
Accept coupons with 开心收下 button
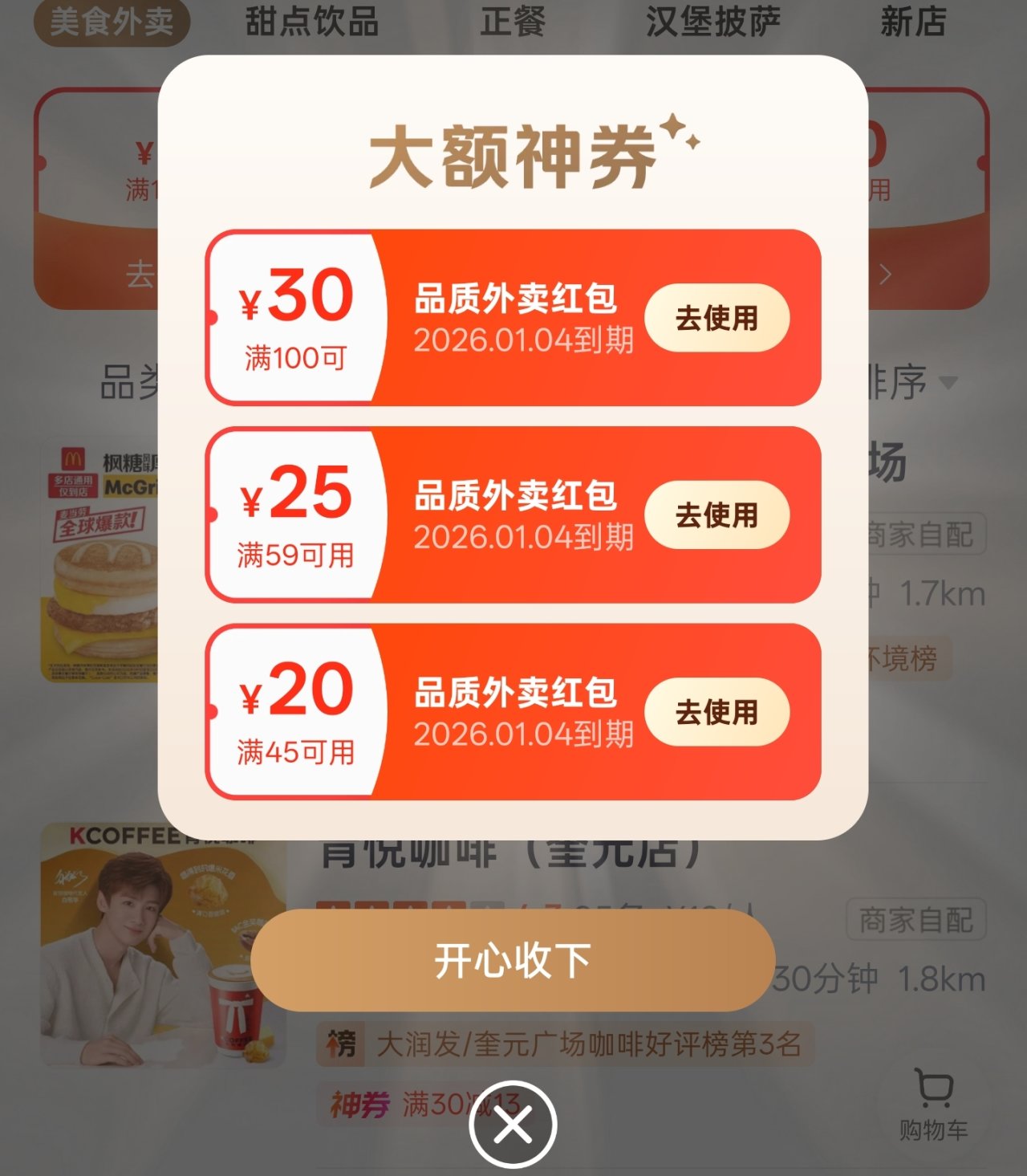[x=513, y=960]
